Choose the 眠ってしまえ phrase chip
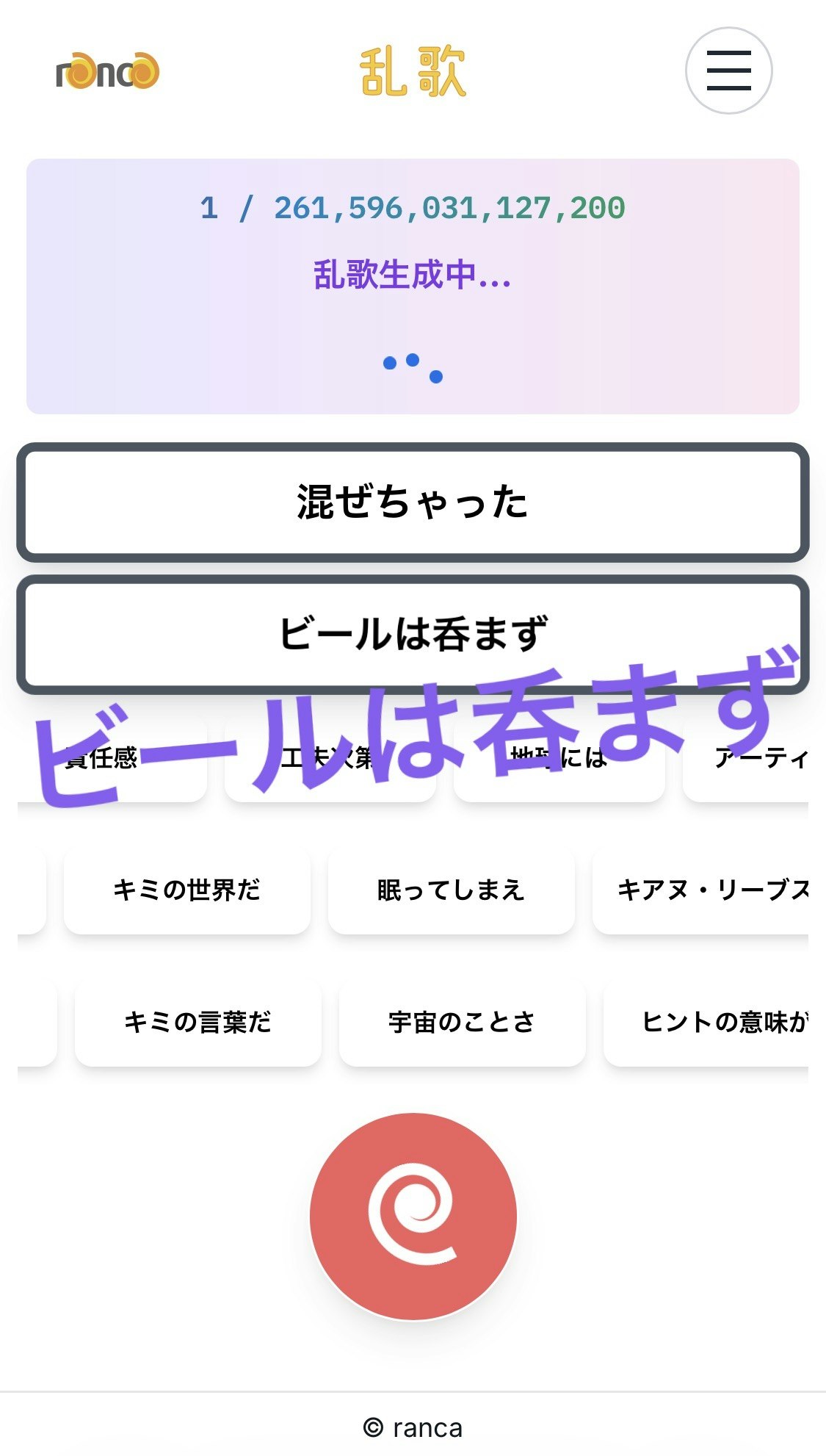 click(451, 890)
